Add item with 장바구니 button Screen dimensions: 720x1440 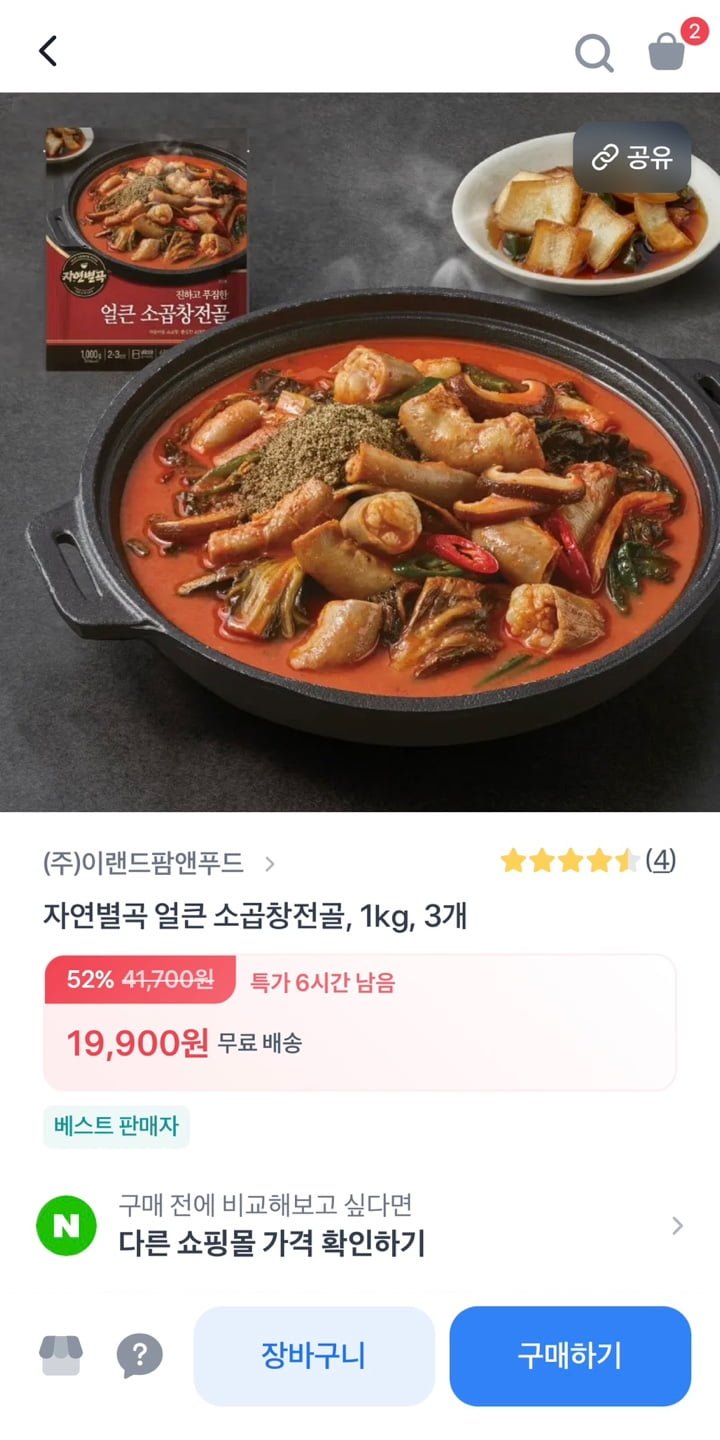click(x=314, y=1356)
